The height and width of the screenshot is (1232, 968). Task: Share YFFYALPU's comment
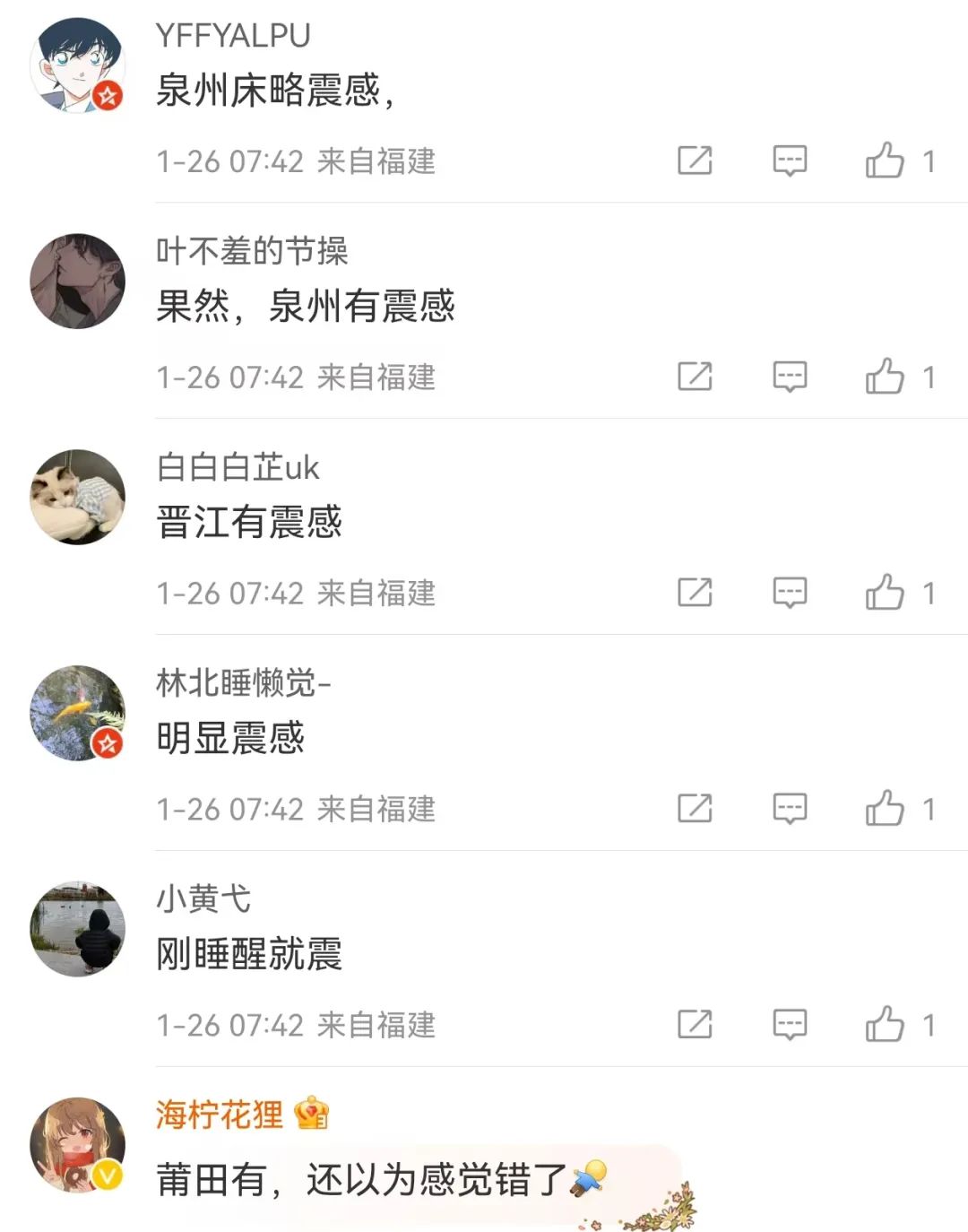(695, 161)
